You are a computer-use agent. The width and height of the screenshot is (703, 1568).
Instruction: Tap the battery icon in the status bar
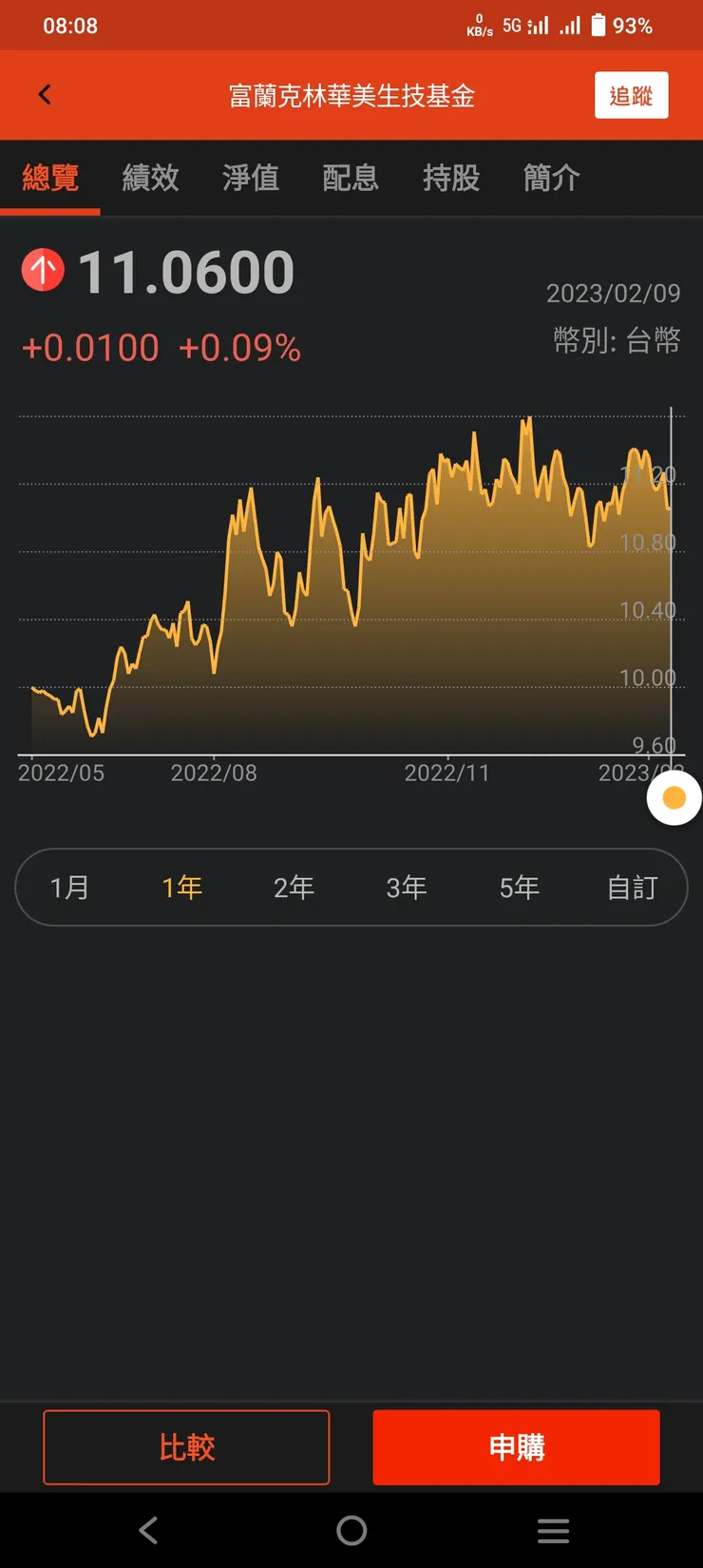(x=598, y=25)
